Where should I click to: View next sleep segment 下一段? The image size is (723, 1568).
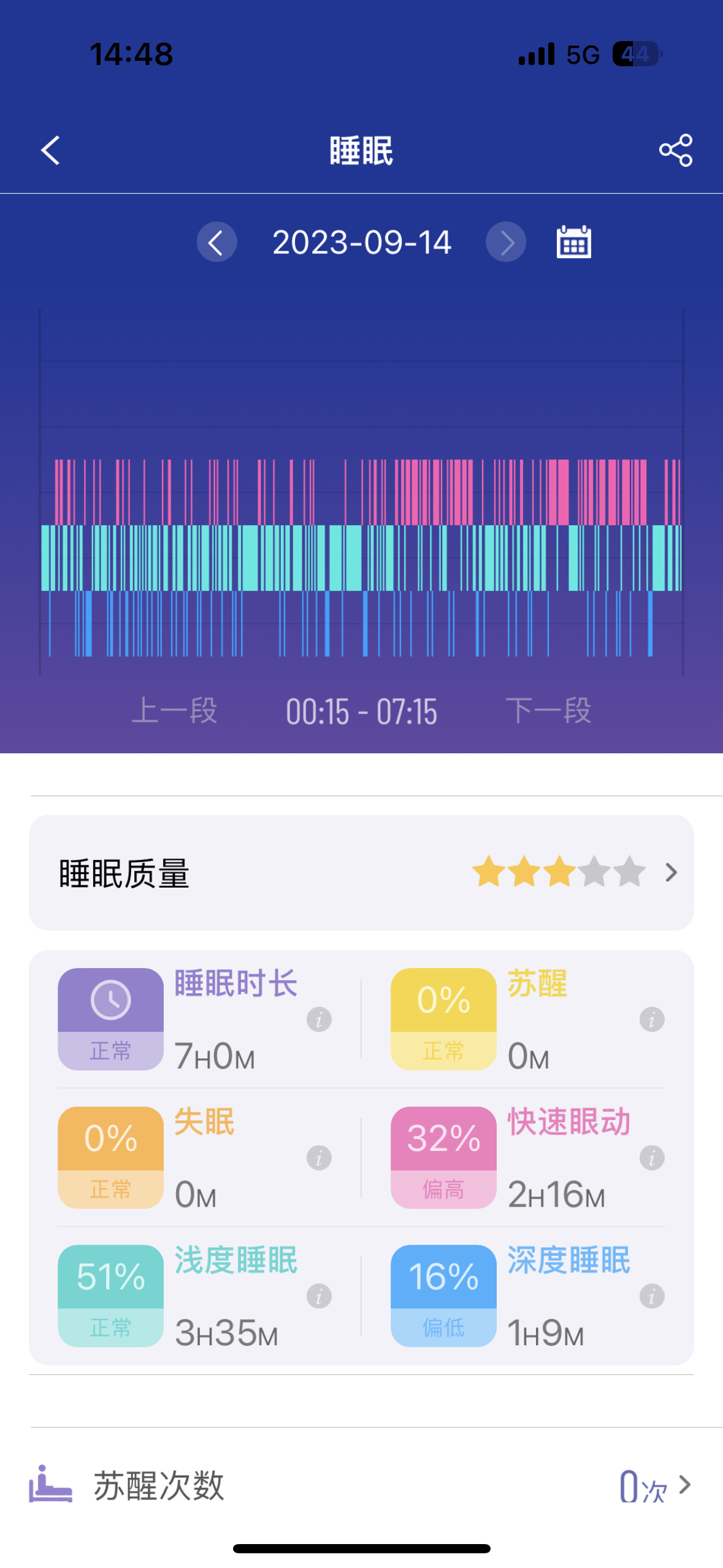[548, 711]
